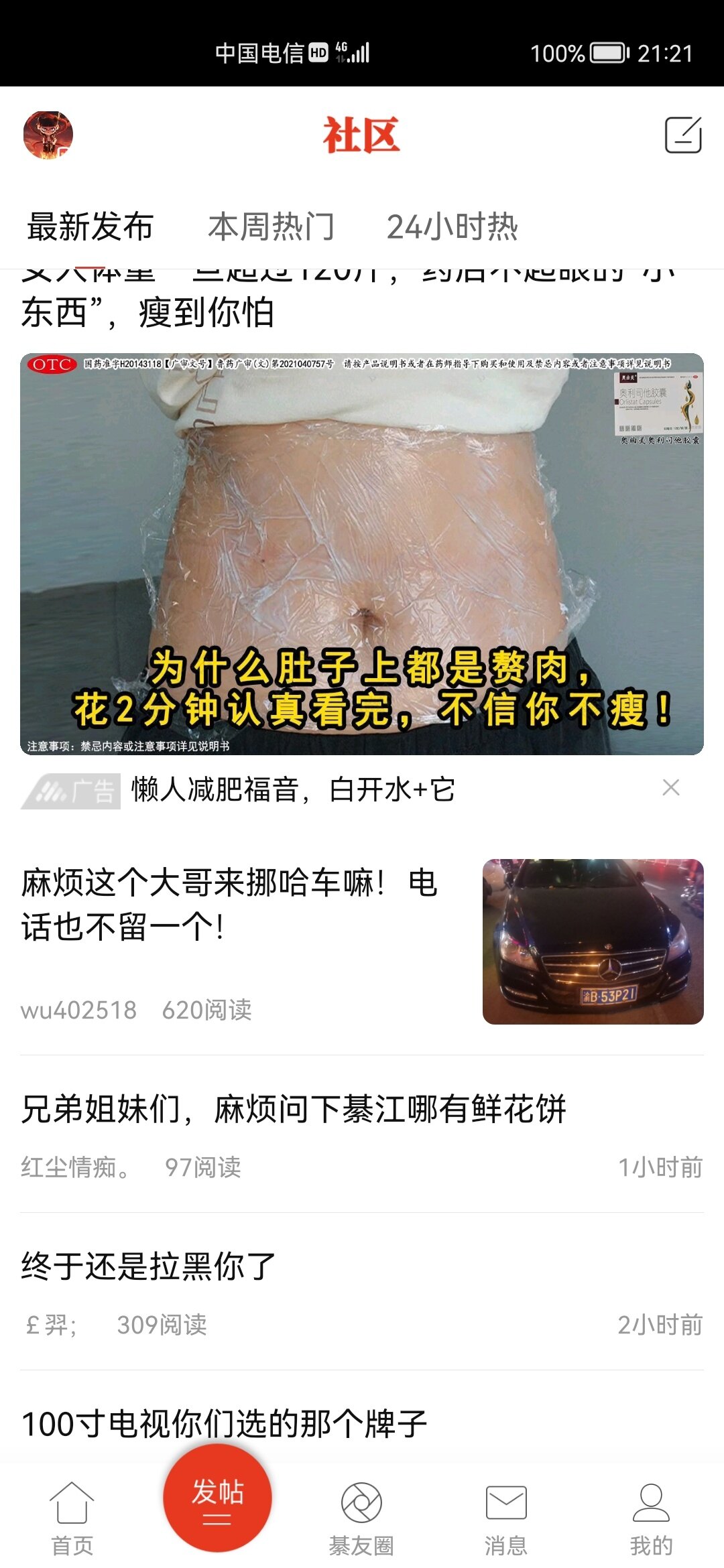Open the post asking where to find 鲜花饼

point(294,1109)
